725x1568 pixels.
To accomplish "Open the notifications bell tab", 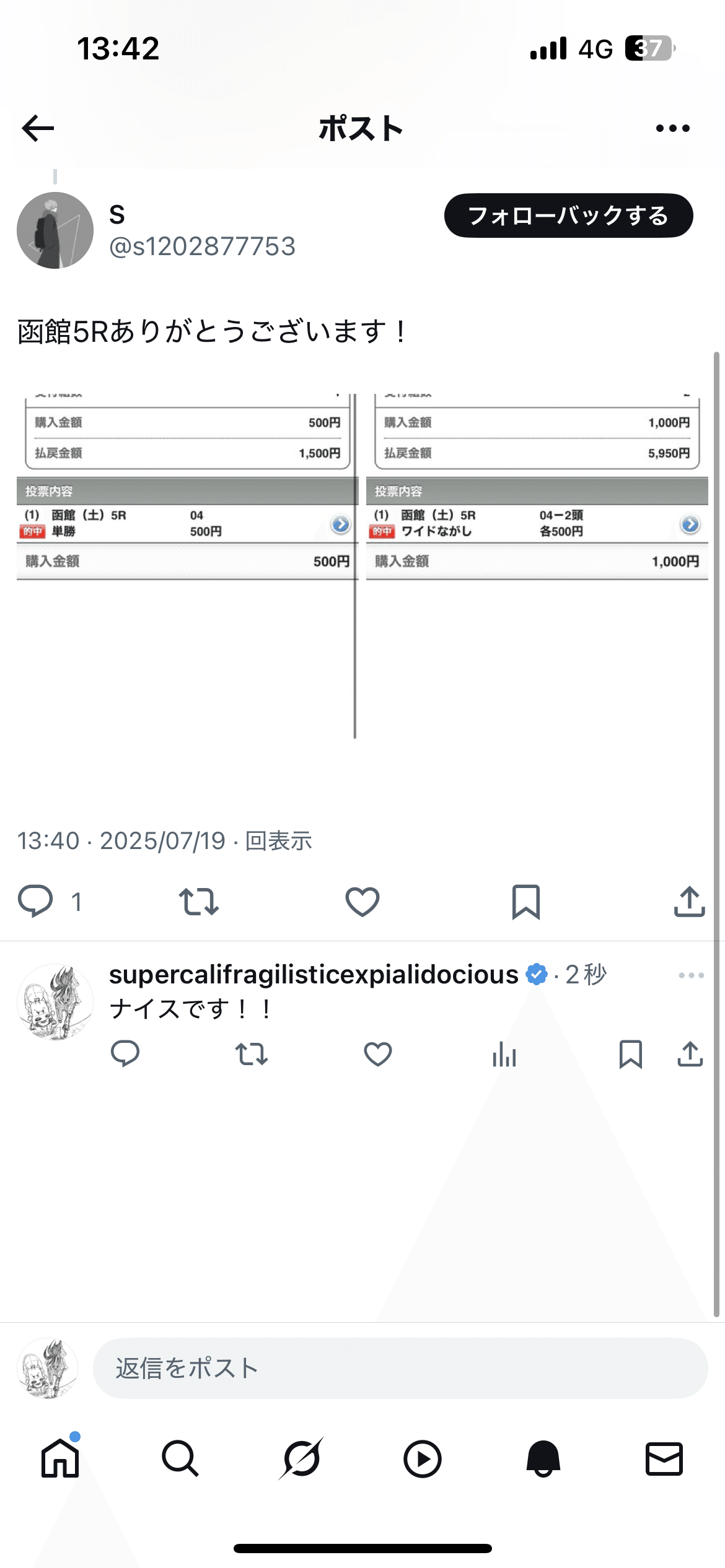I will (543, 1458).
